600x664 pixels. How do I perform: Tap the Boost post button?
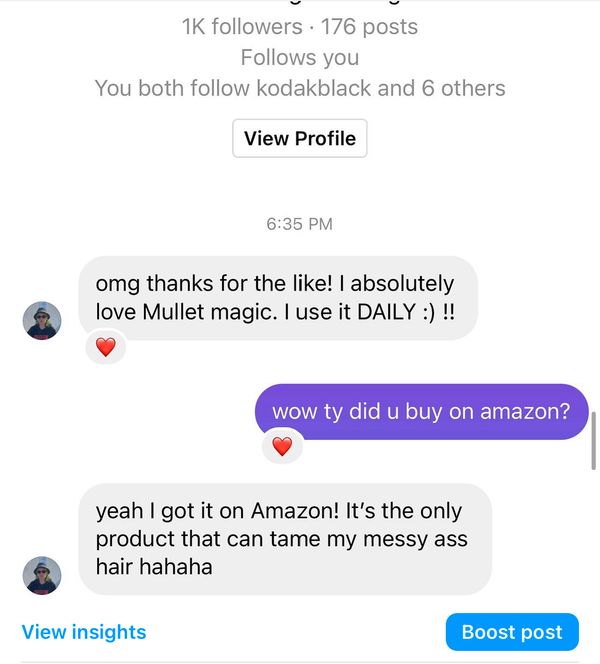(x=512, y=632)
